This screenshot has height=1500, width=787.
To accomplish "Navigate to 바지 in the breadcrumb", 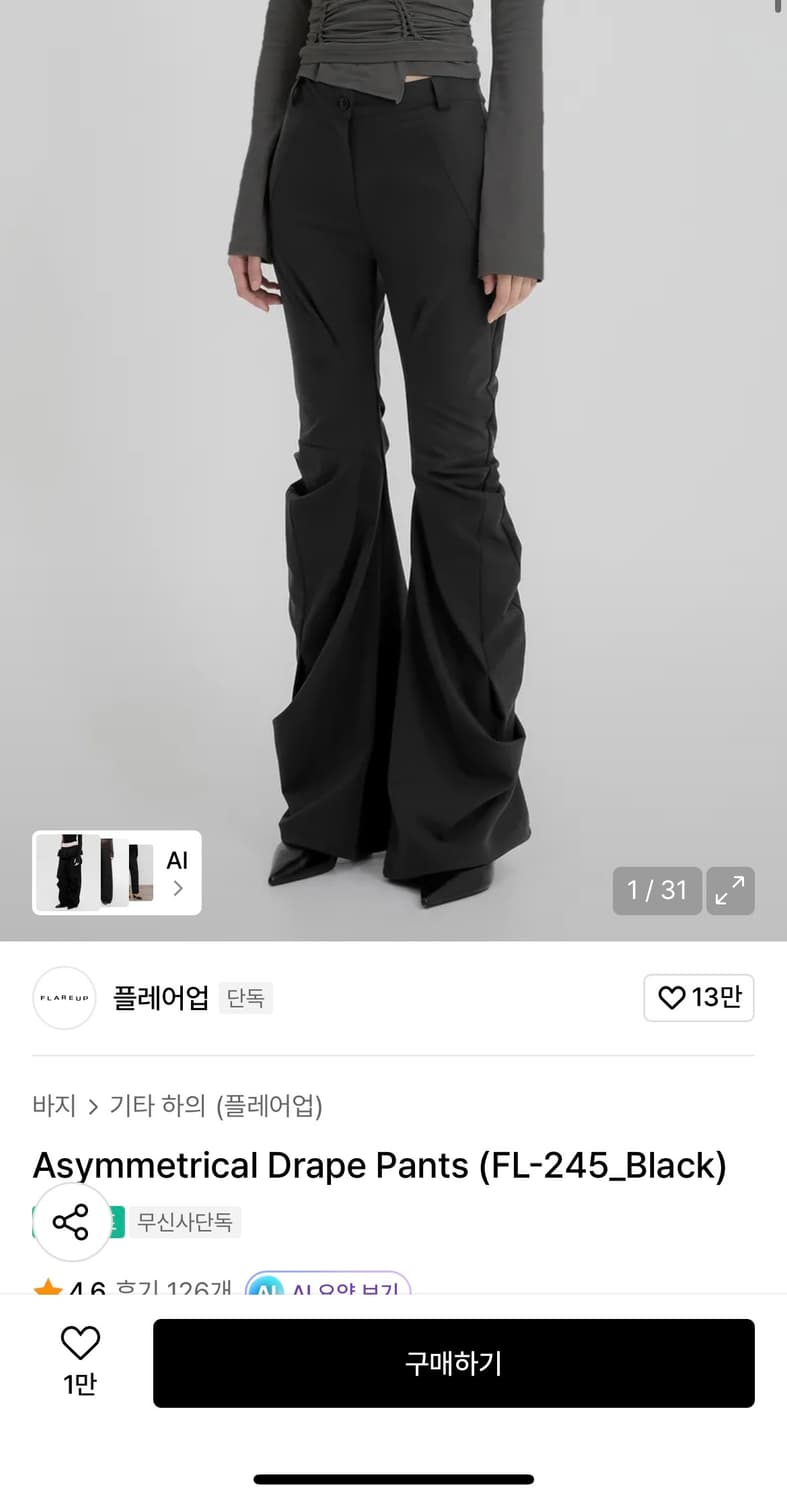I will [x=54, y=1107].
